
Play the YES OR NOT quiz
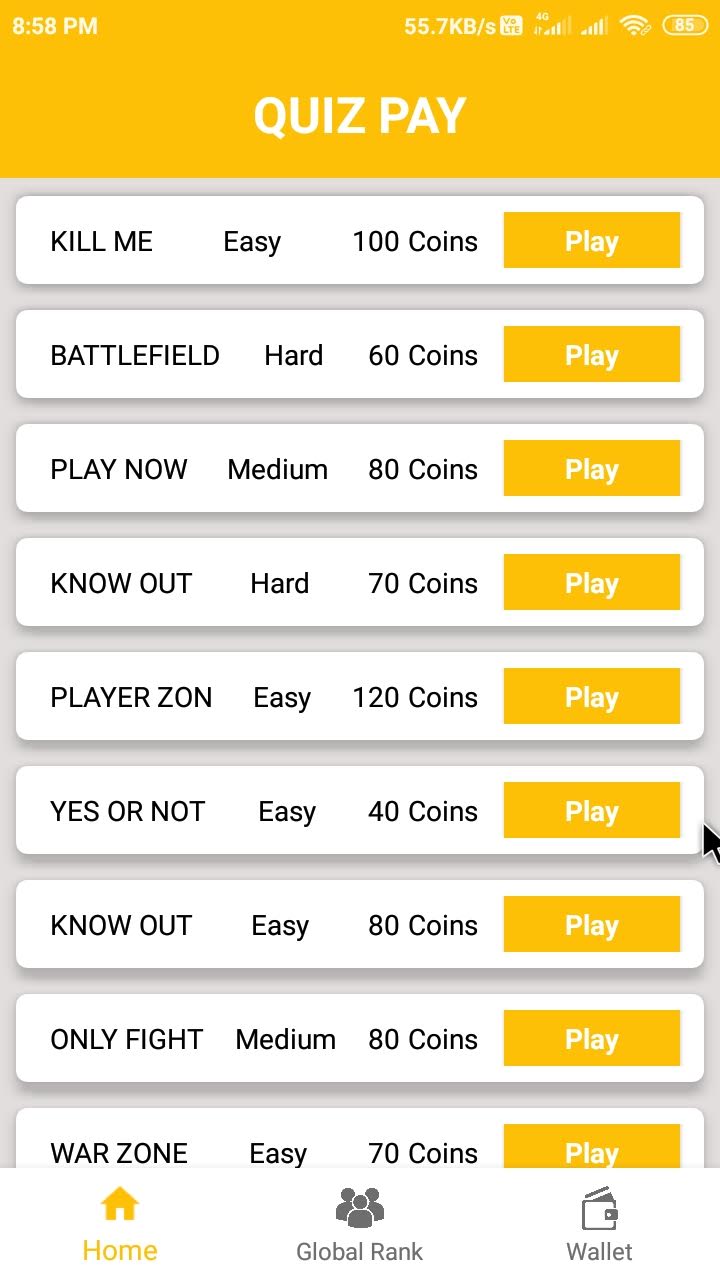pos(591,811)
